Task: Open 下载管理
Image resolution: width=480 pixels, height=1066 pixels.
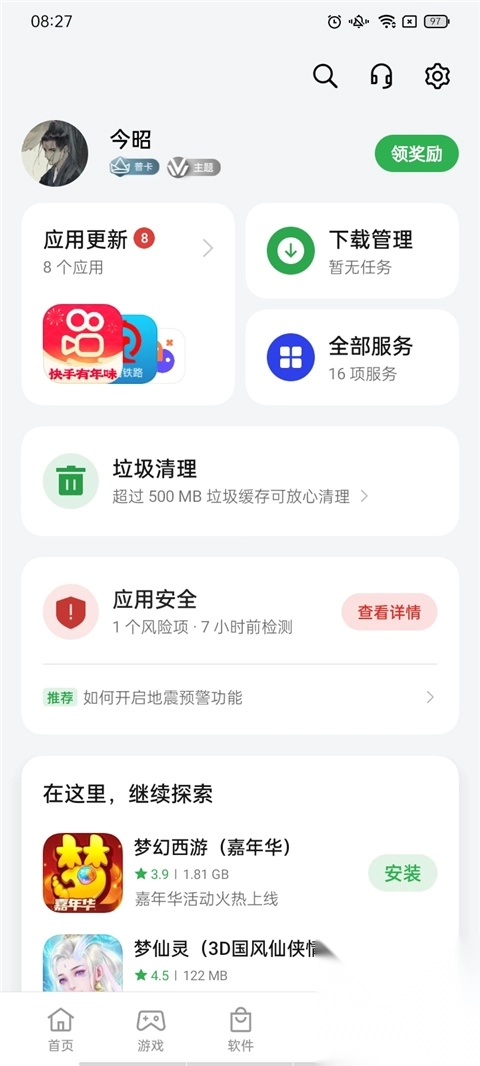Action: [352, 251]
